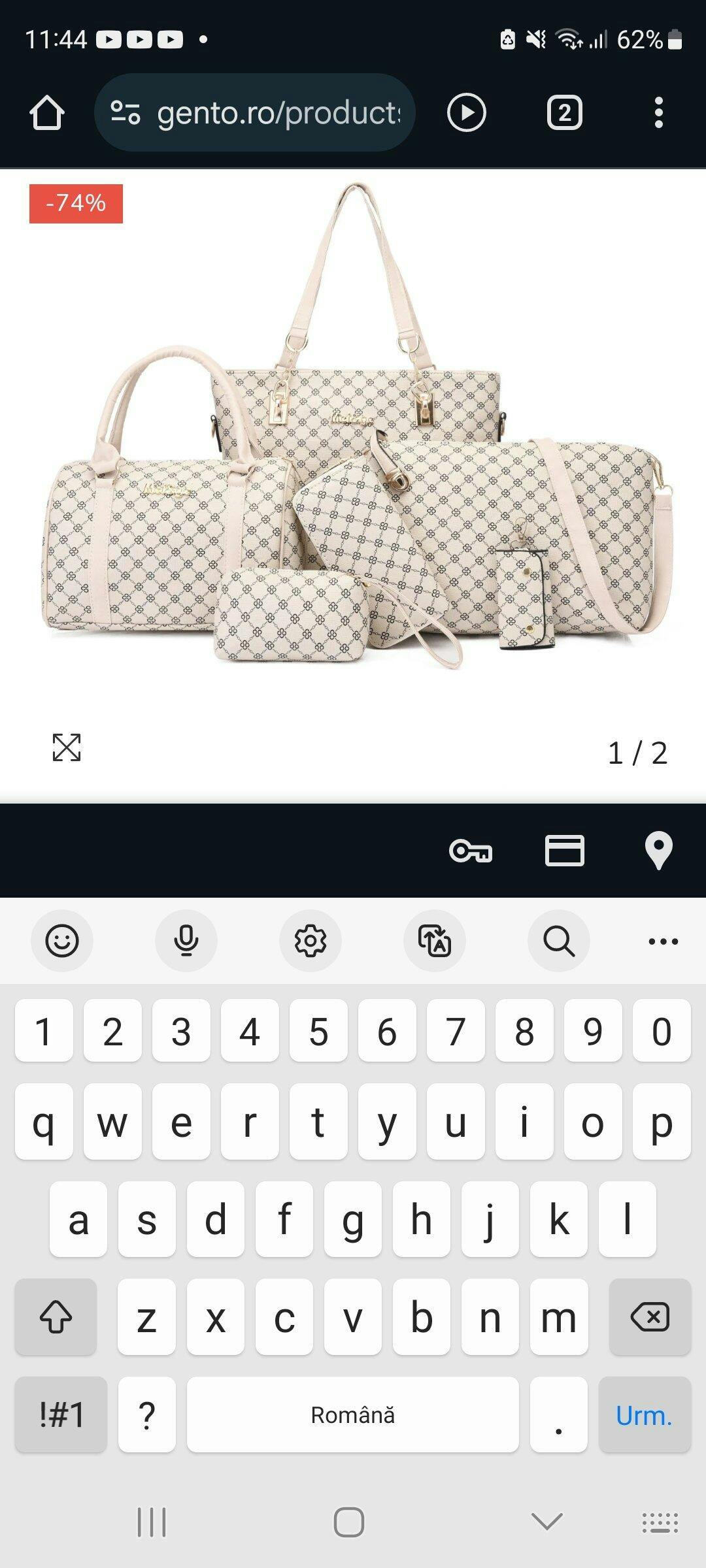Expand product image to fullscreen
This screenshot has height=1568, width=706.
67,747
